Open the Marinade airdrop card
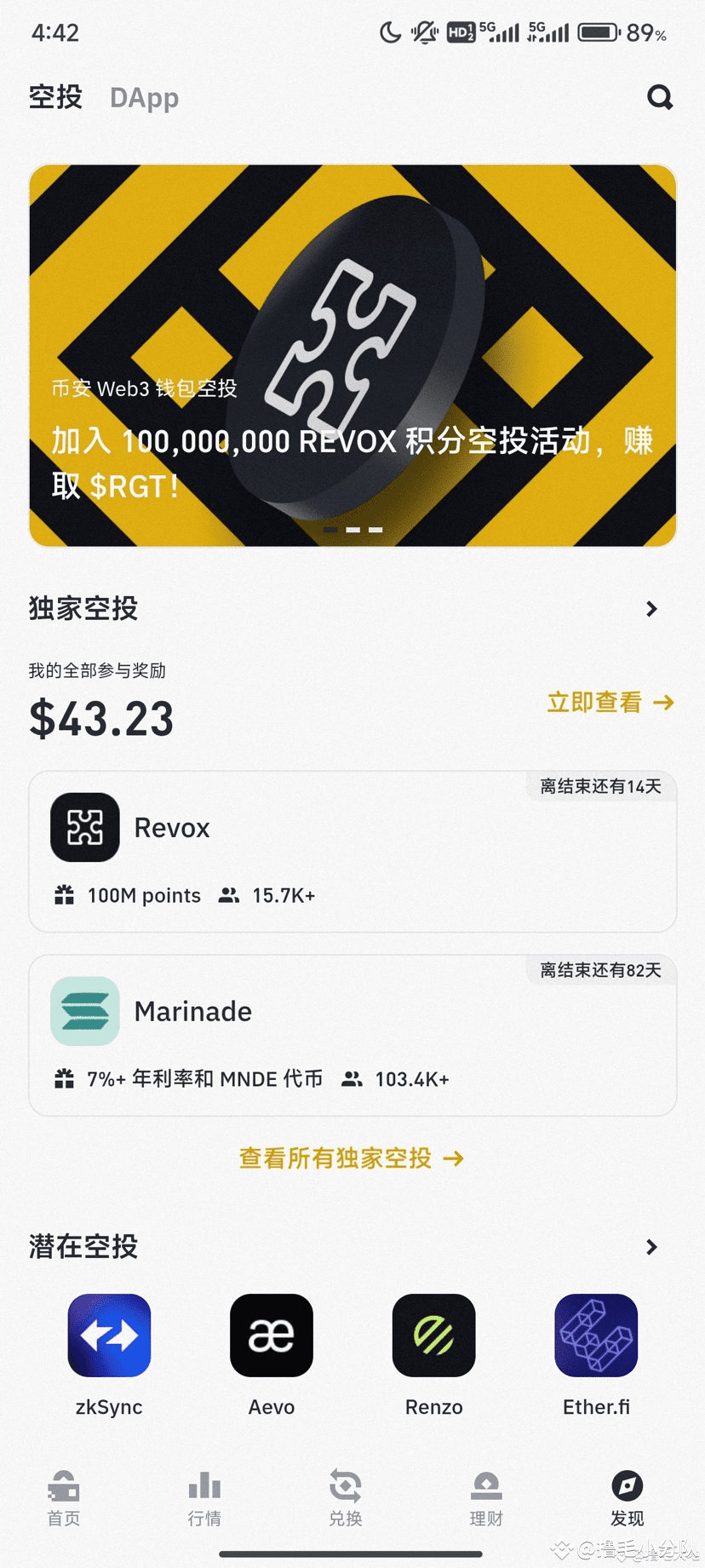 352,1035
